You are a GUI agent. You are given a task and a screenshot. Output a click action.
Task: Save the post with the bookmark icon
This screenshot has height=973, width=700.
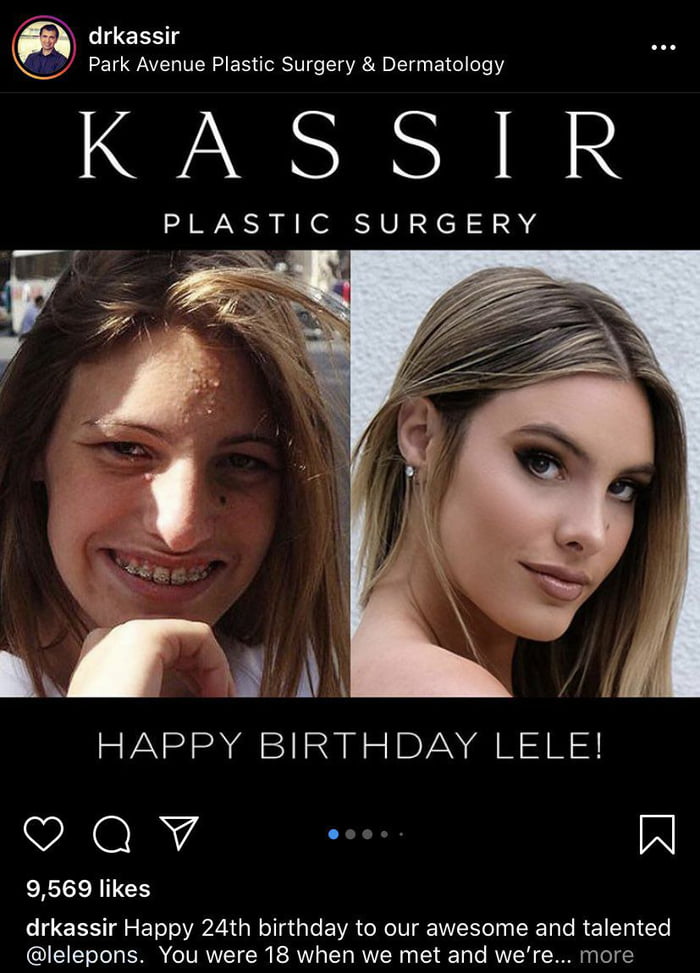pos(656,834)
